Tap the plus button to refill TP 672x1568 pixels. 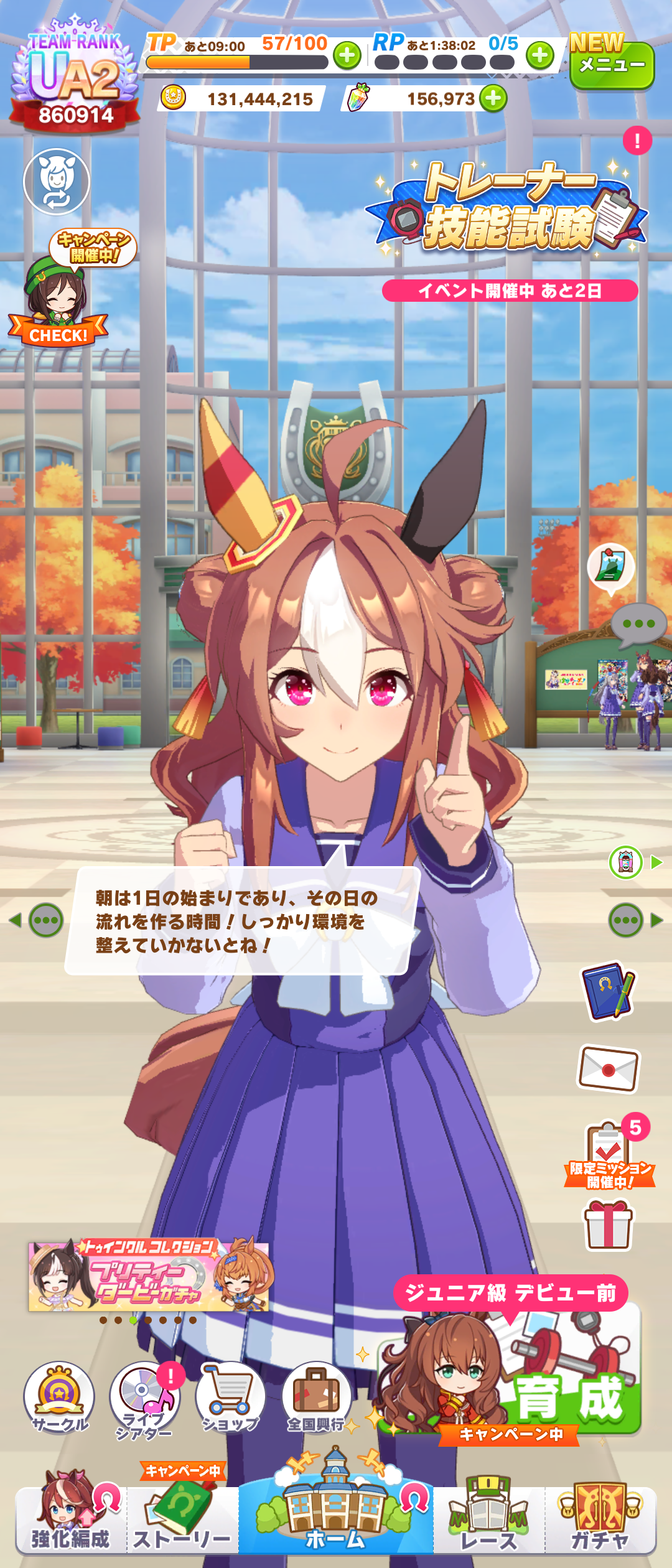pos(347,56)
